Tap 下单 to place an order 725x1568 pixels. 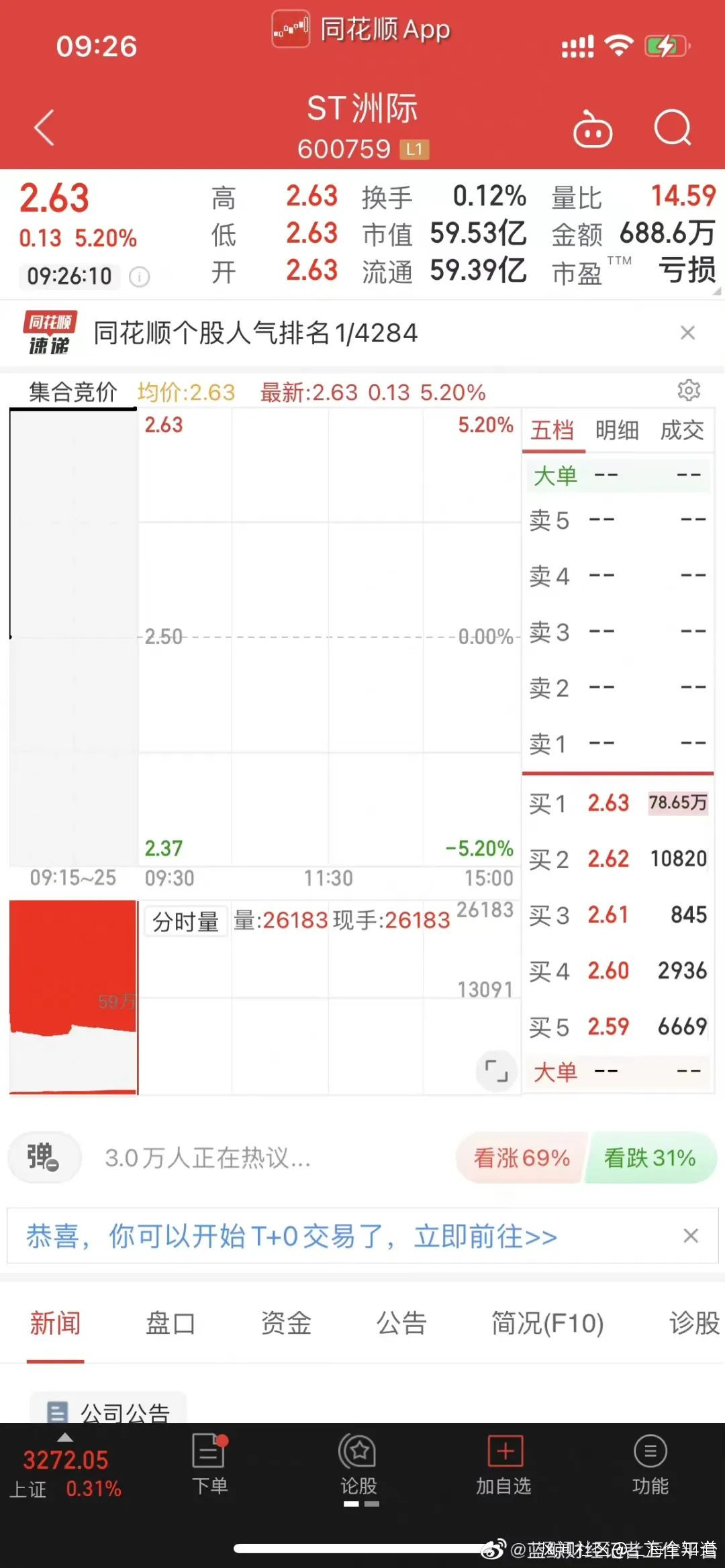click(210, 1465)
